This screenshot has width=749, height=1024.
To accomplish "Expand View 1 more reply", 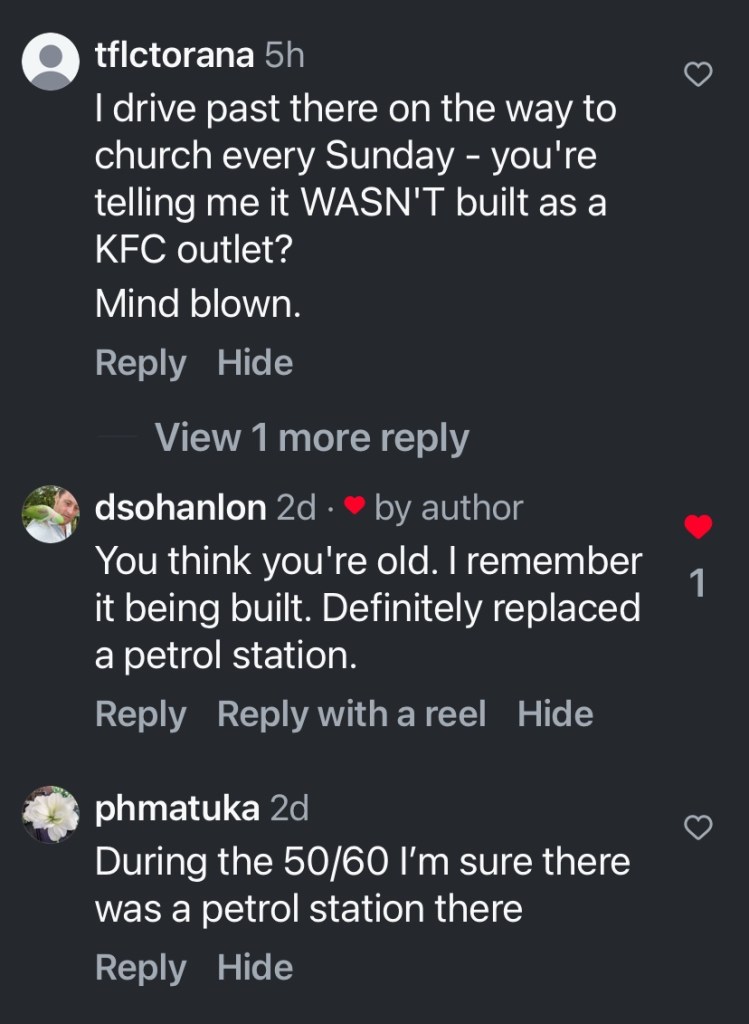I will 311,438.
